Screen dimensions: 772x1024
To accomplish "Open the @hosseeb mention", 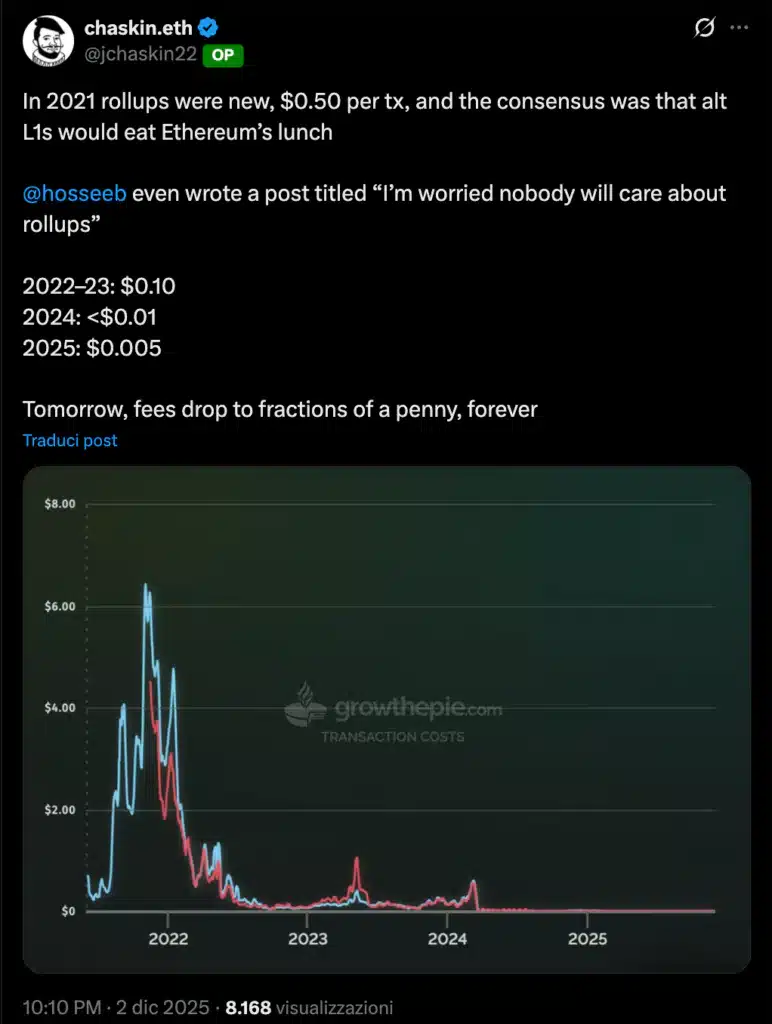I will [x=74, y=193].
